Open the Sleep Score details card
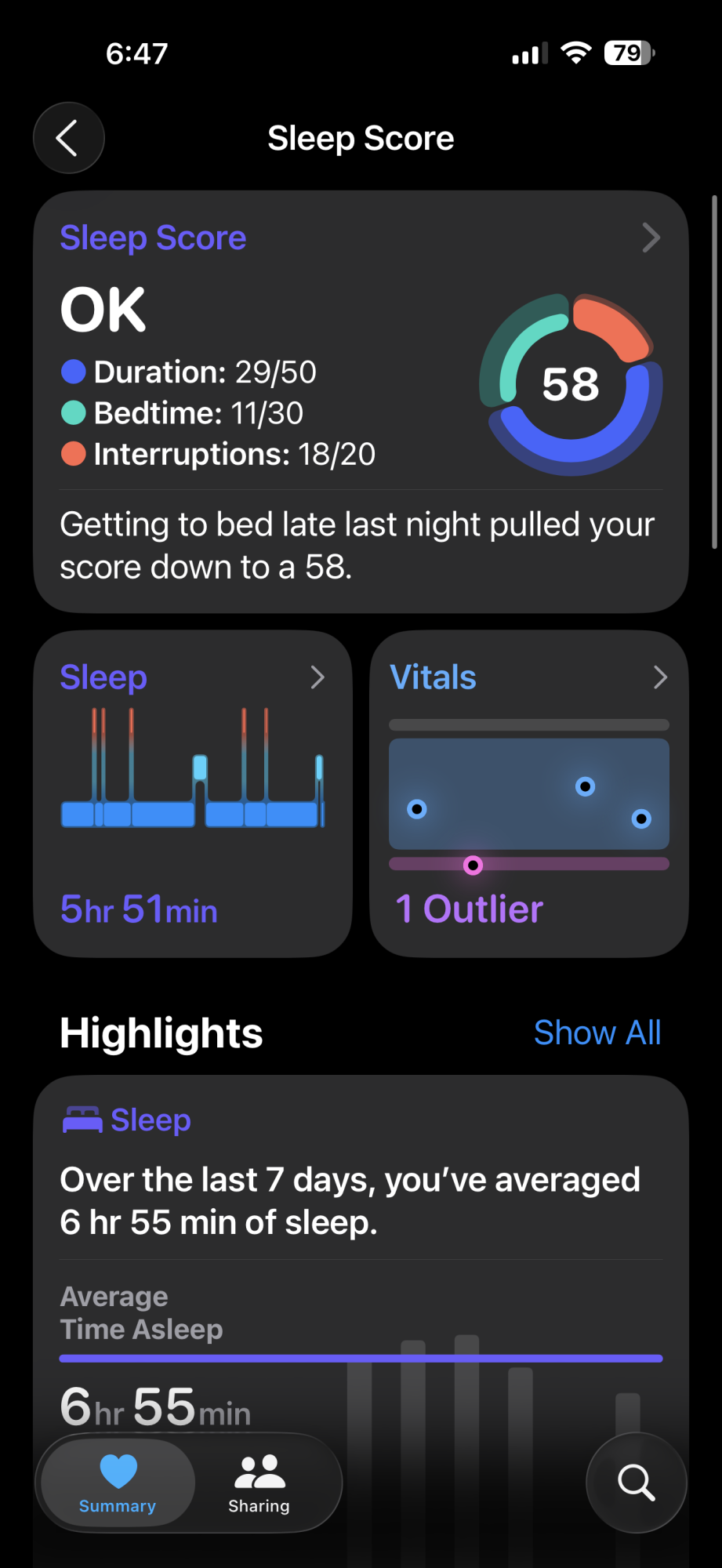Image resolution: width=722 pixels, height=1568 pixels. click(x=361, y=400)
